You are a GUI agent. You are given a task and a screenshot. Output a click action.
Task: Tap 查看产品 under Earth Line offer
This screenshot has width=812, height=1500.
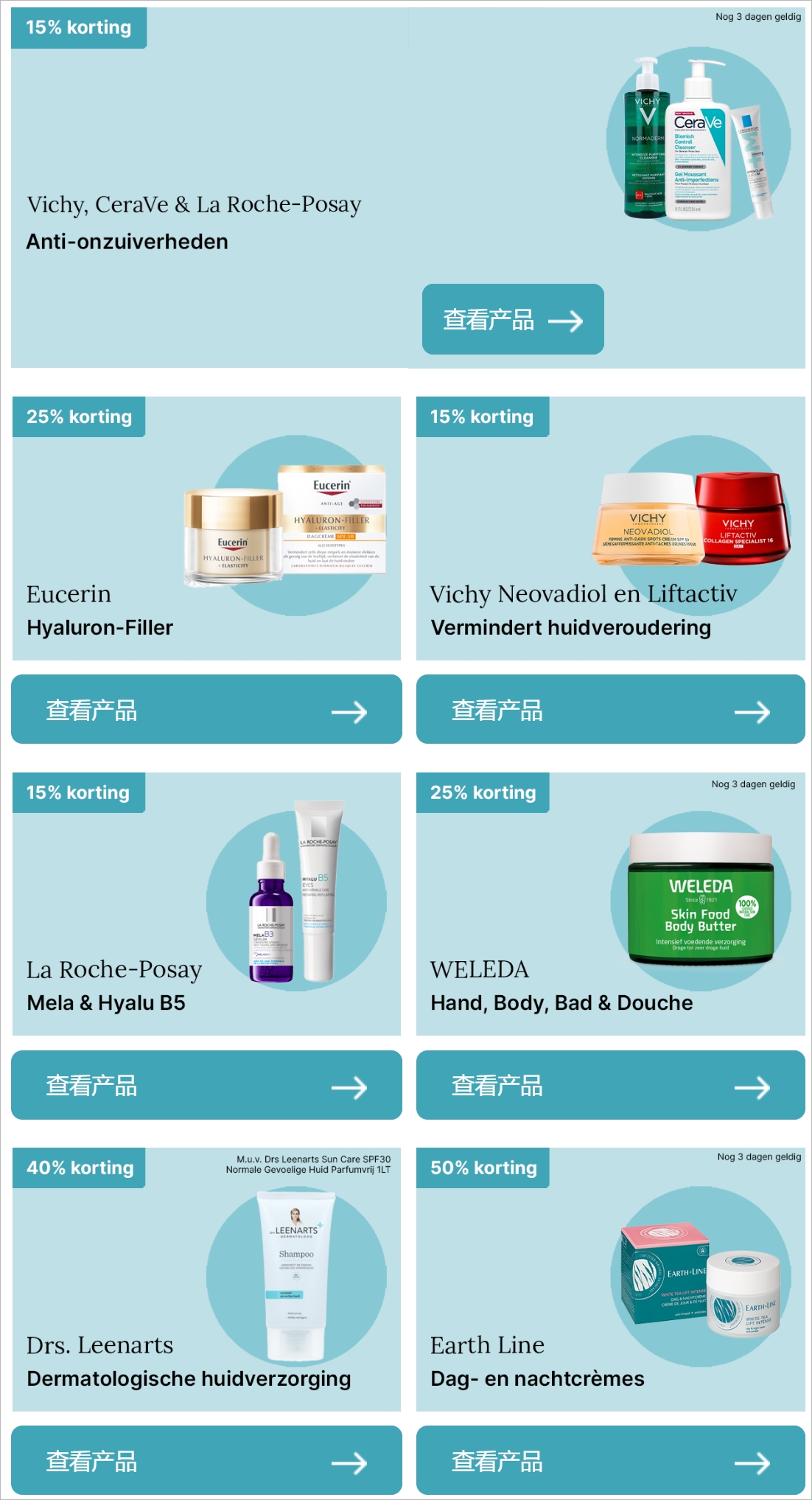click(610, 1460)
